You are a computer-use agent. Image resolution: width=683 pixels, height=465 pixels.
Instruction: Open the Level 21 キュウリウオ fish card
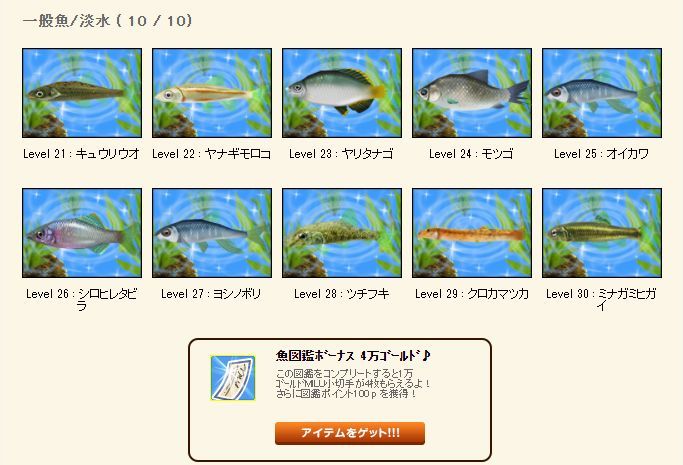82,93
